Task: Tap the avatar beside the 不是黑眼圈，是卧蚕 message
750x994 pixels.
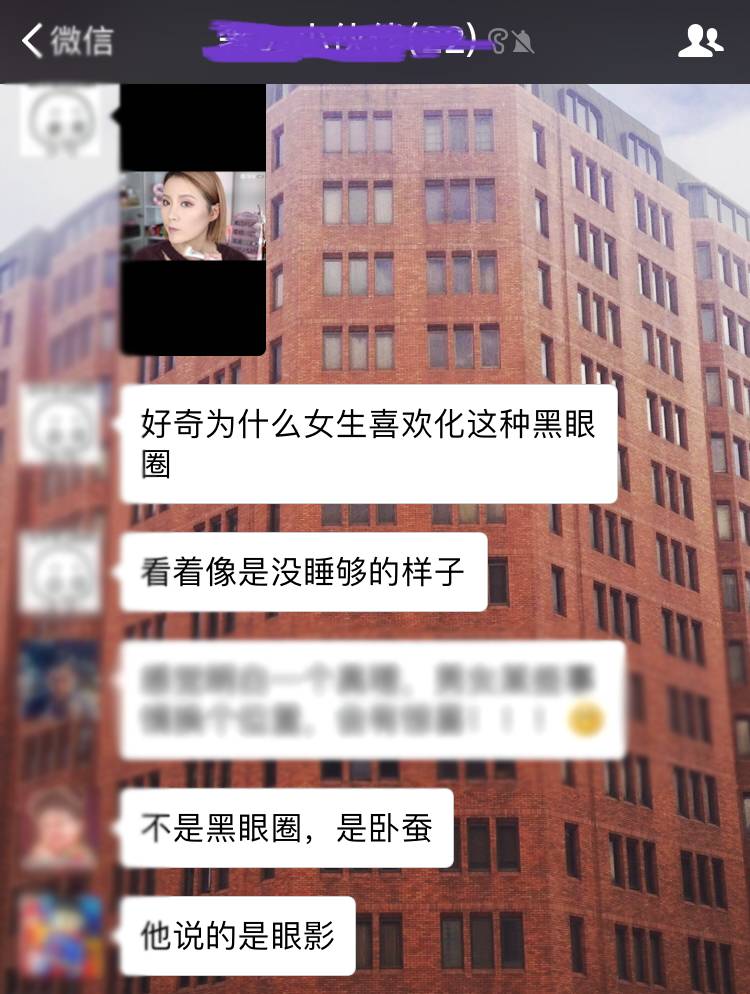Action: coord(61,828)
